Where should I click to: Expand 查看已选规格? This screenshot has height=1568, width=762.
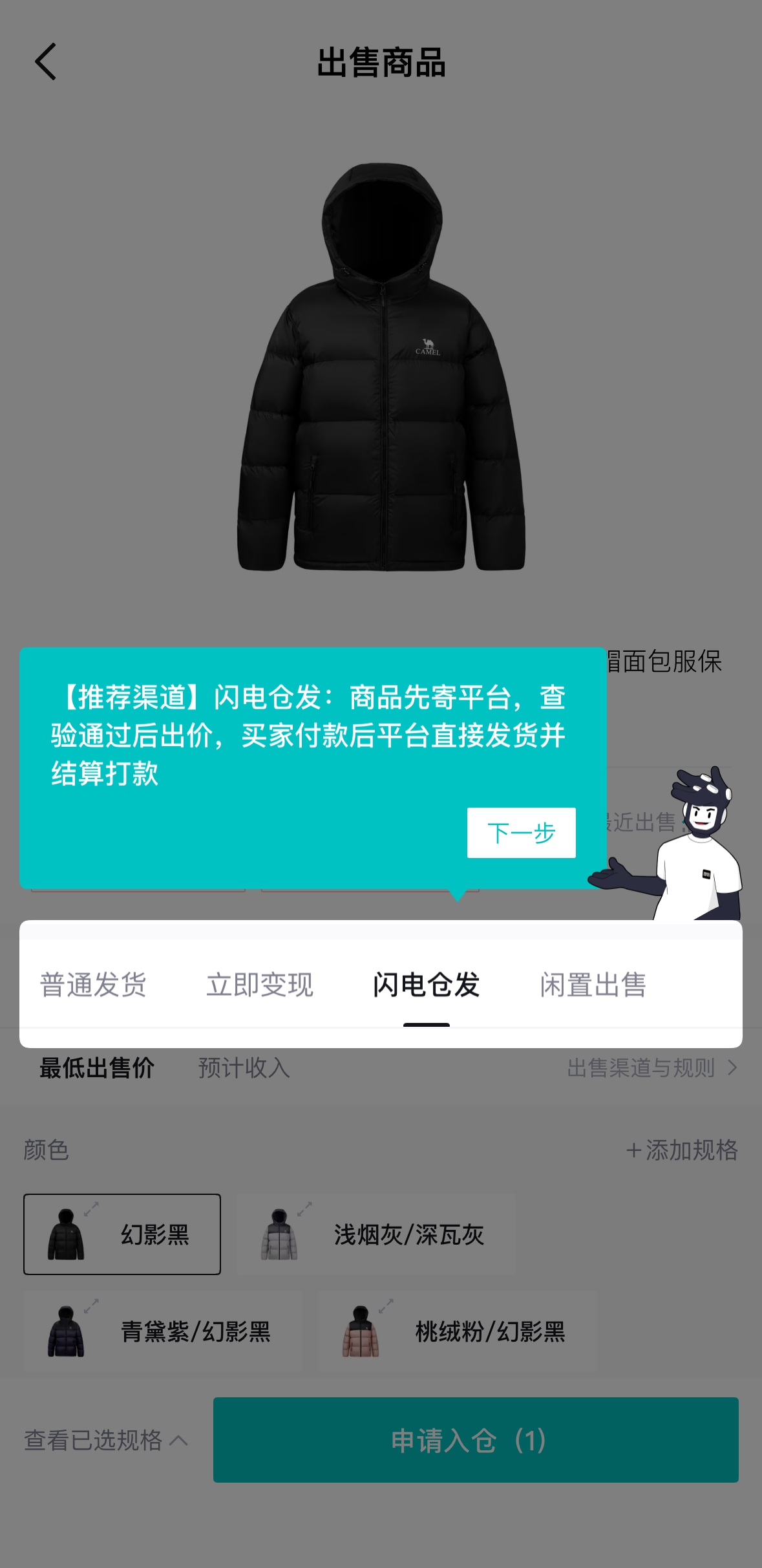pyautogui.click(x=106, y=1440)
